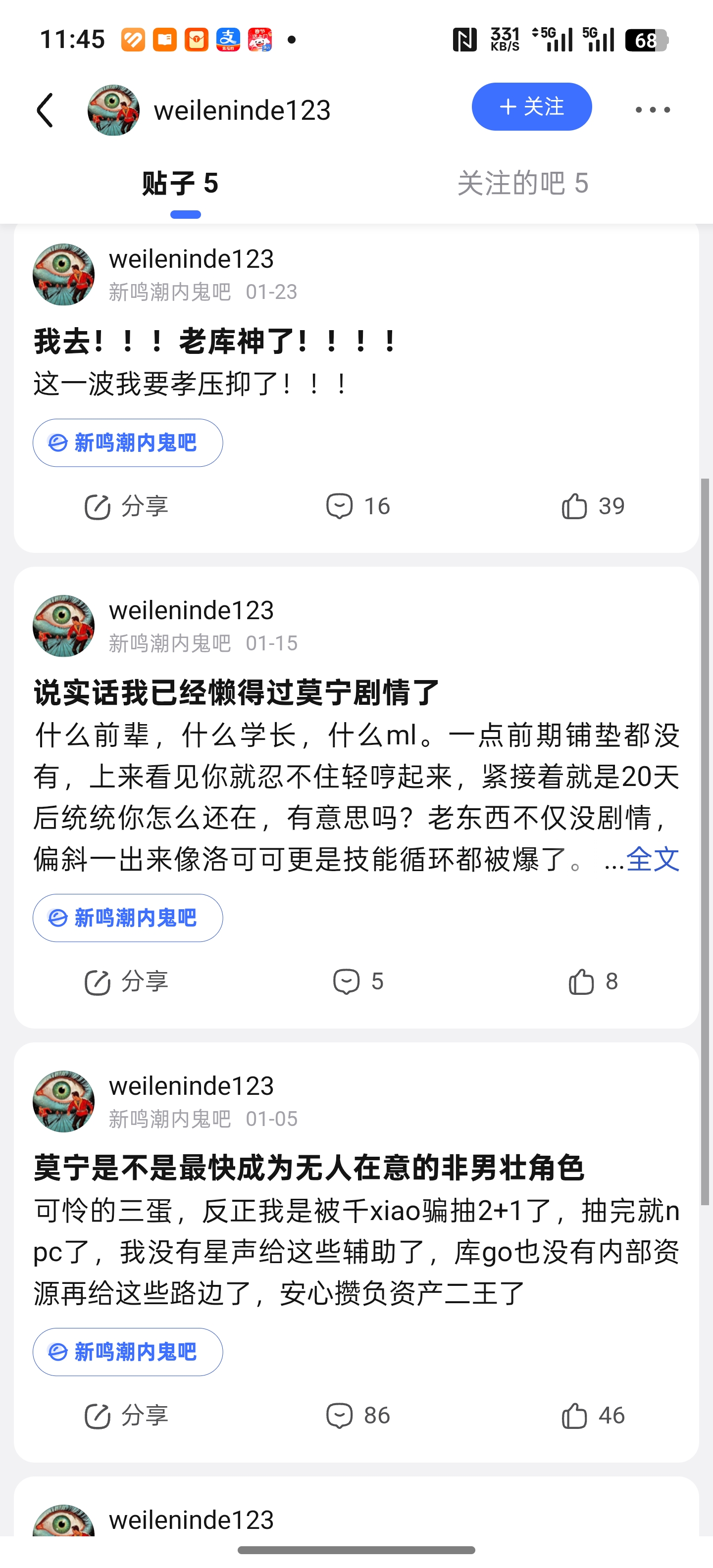
Task: Like the 01-05 post with 46 likes
Action: point(593,1416)
